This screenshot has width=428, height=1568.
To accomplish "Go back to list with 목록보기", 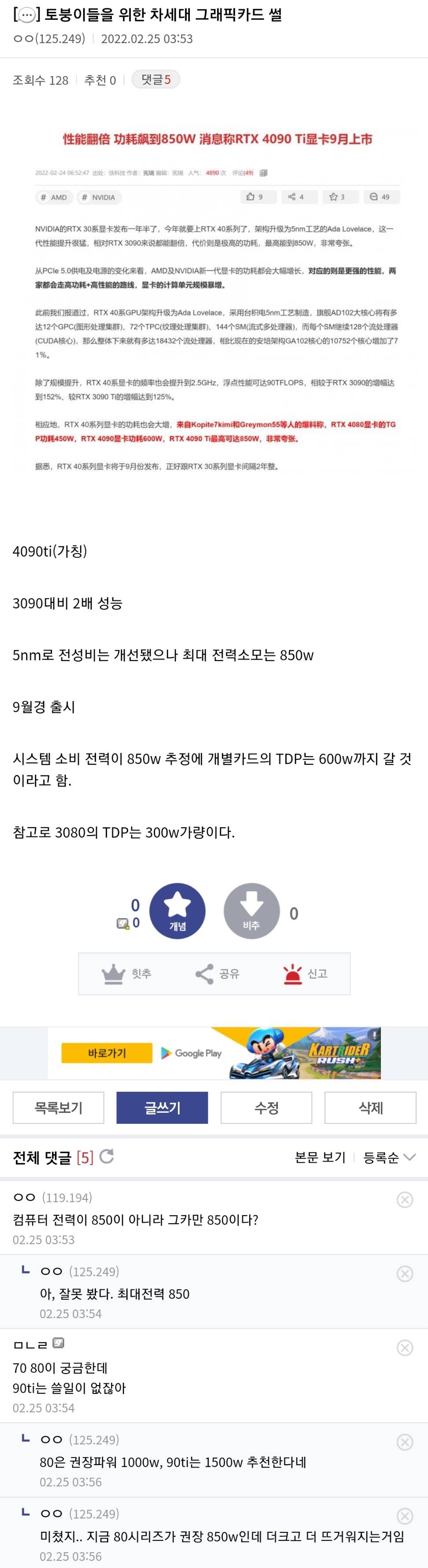I will coord(59,1107).
